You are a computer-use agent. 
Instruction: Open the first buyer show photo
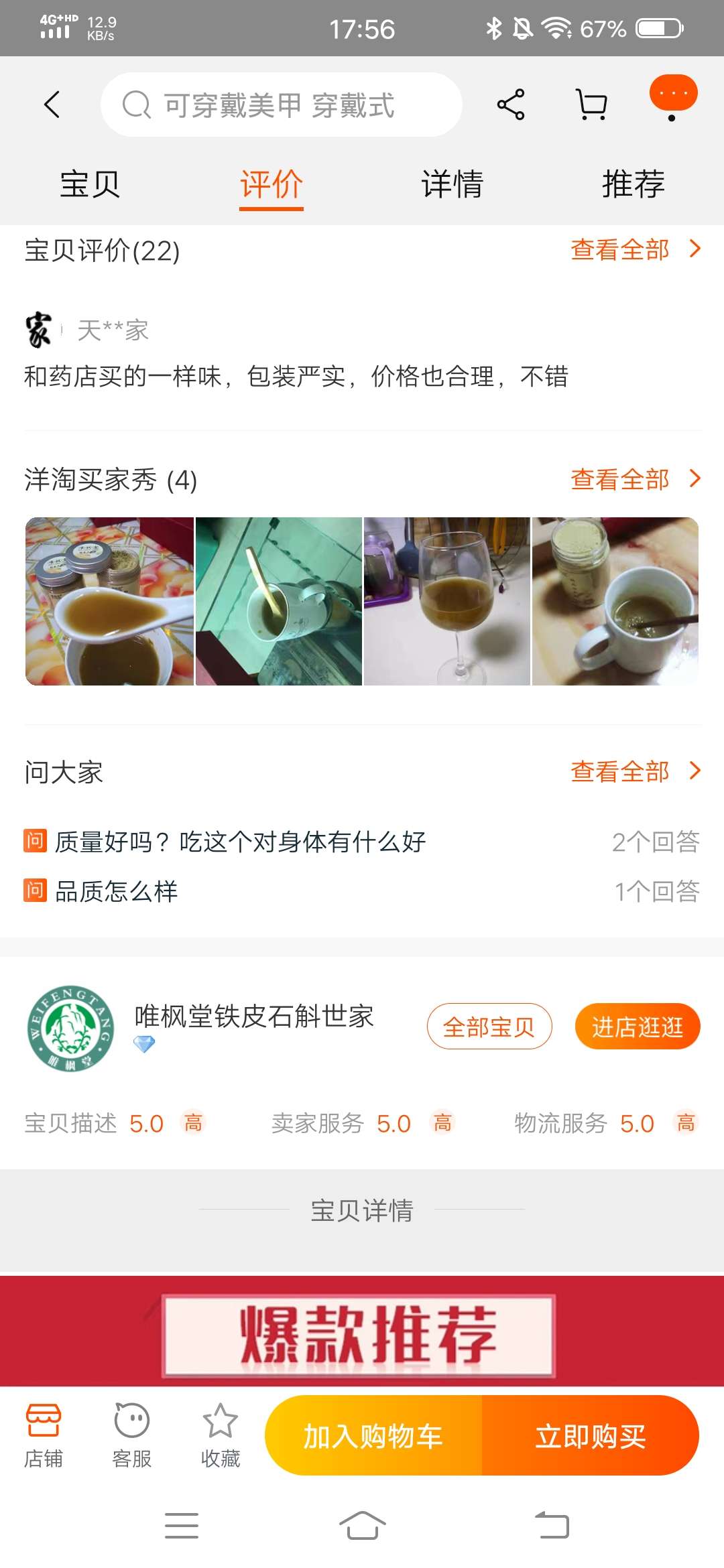click(109, 602)
